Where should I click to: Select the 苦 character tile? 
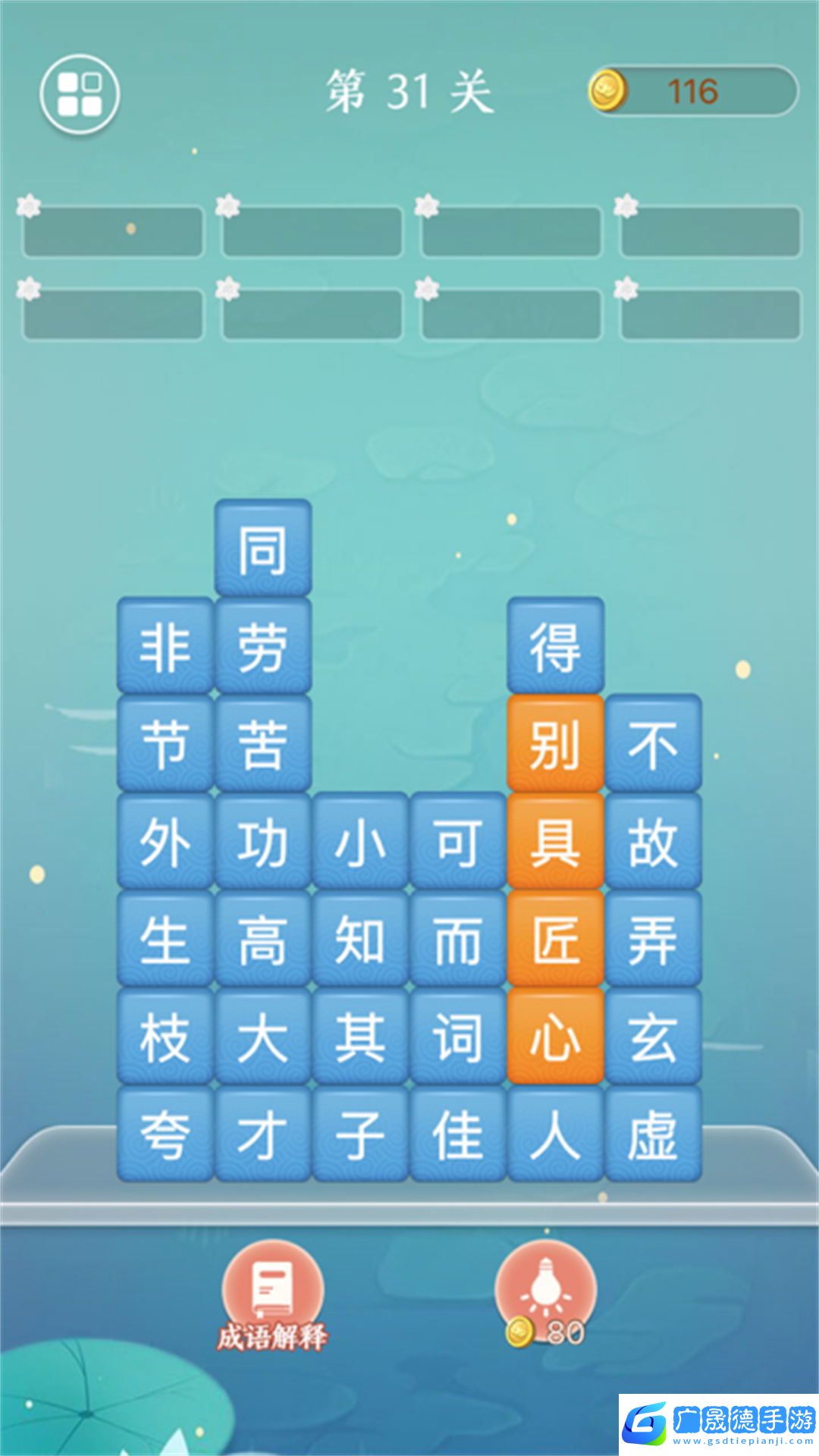coord(262,744)
